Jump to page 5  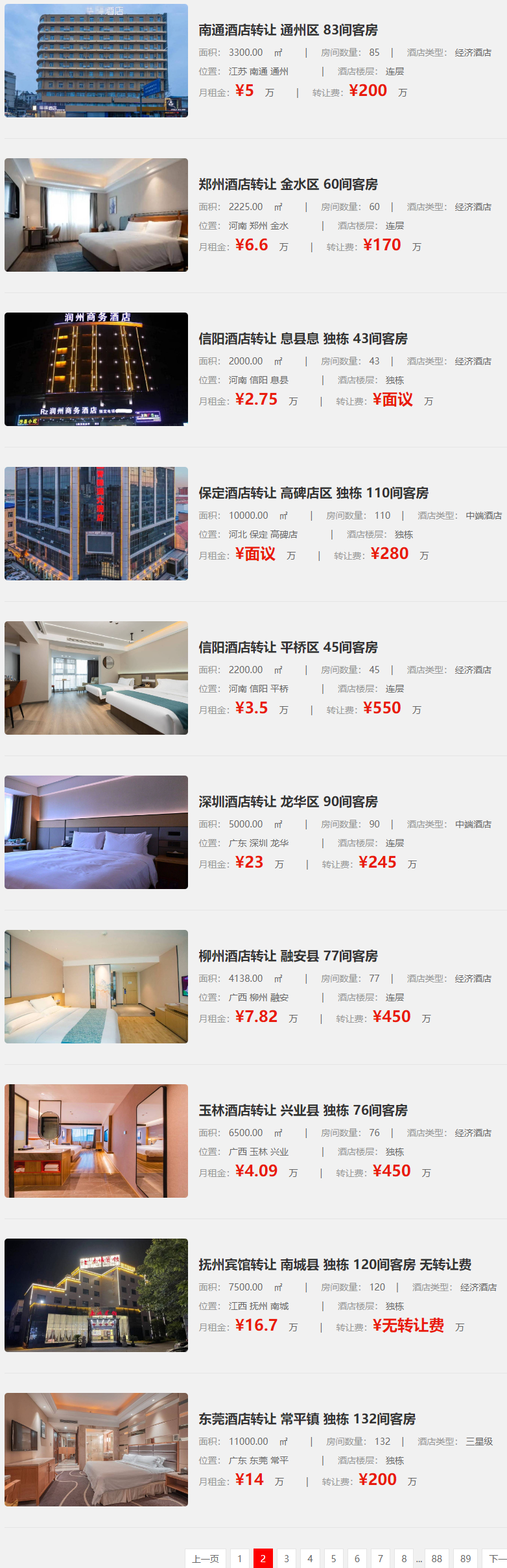point(333,1559)
